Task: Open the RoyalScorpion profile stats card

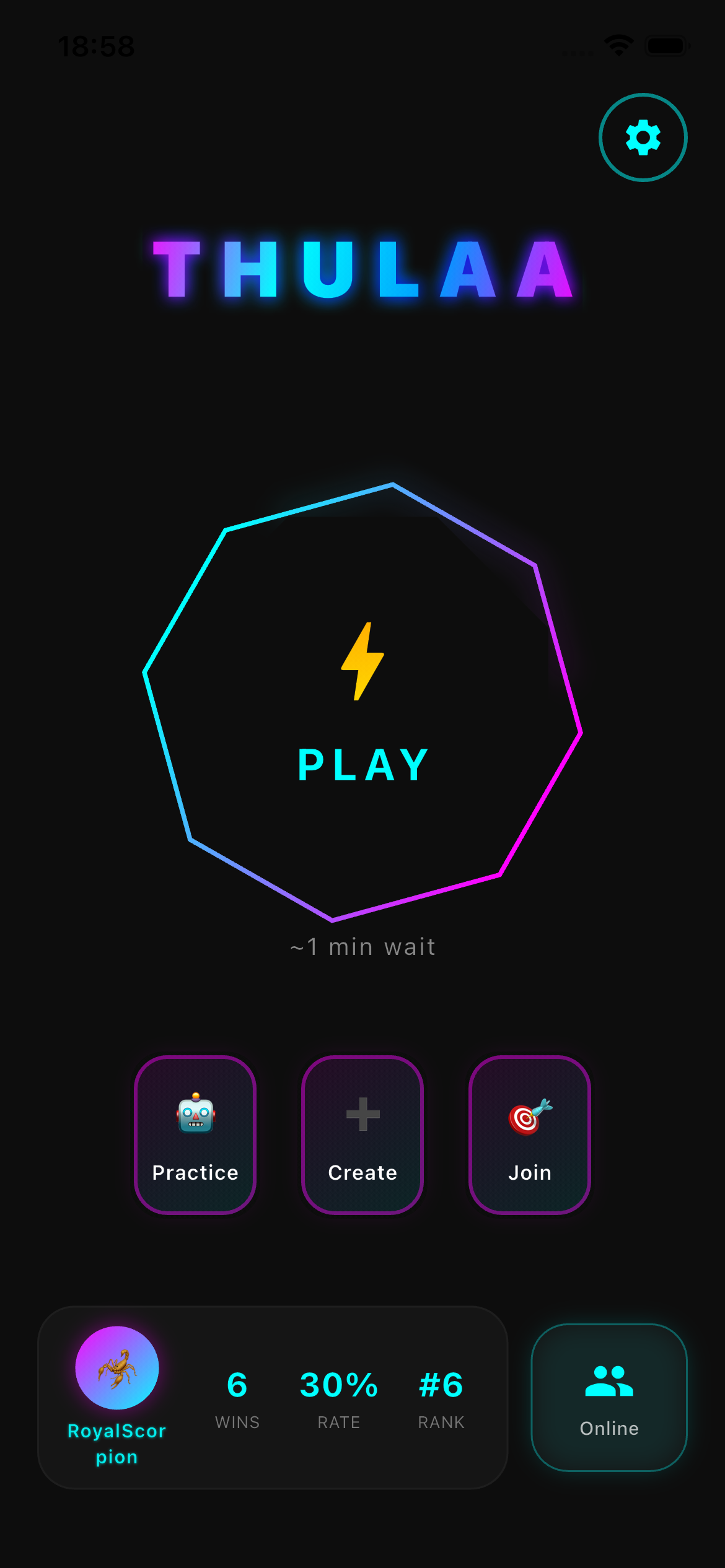Action: (273, 1397)
